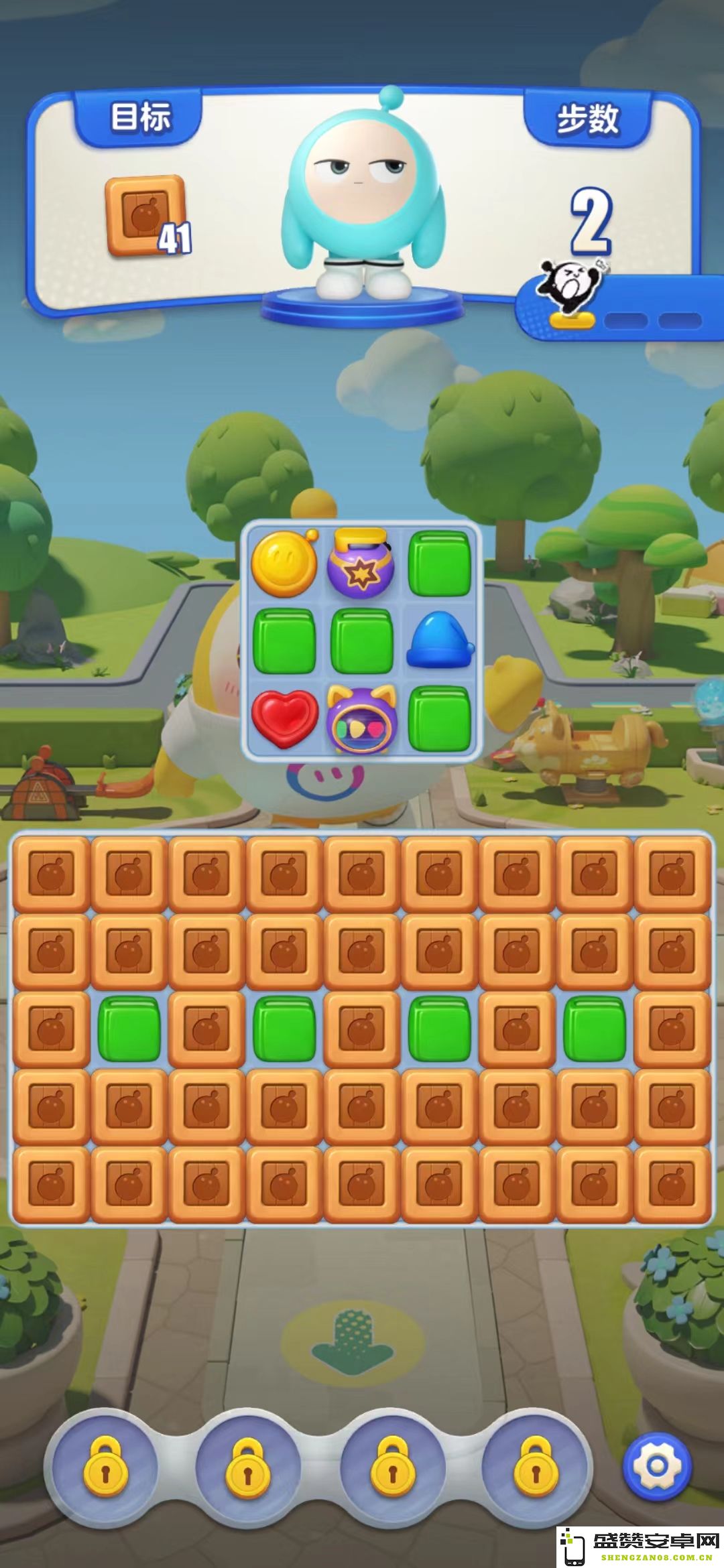Tap the yellow smiley coin piece
724x1568 pixels.
point(284,564)
